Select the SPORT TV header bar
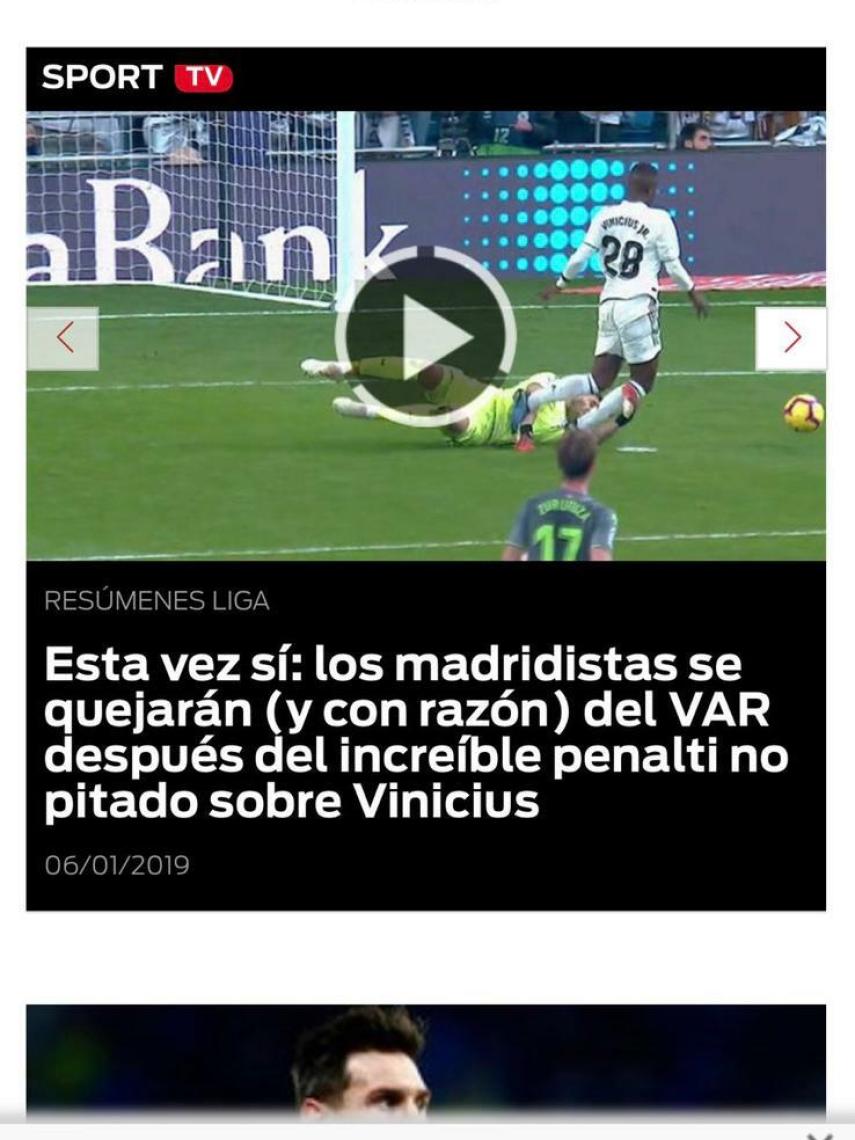Viewport: 855px width, 1140px height. pyautogui.click(x=427, y=73)
